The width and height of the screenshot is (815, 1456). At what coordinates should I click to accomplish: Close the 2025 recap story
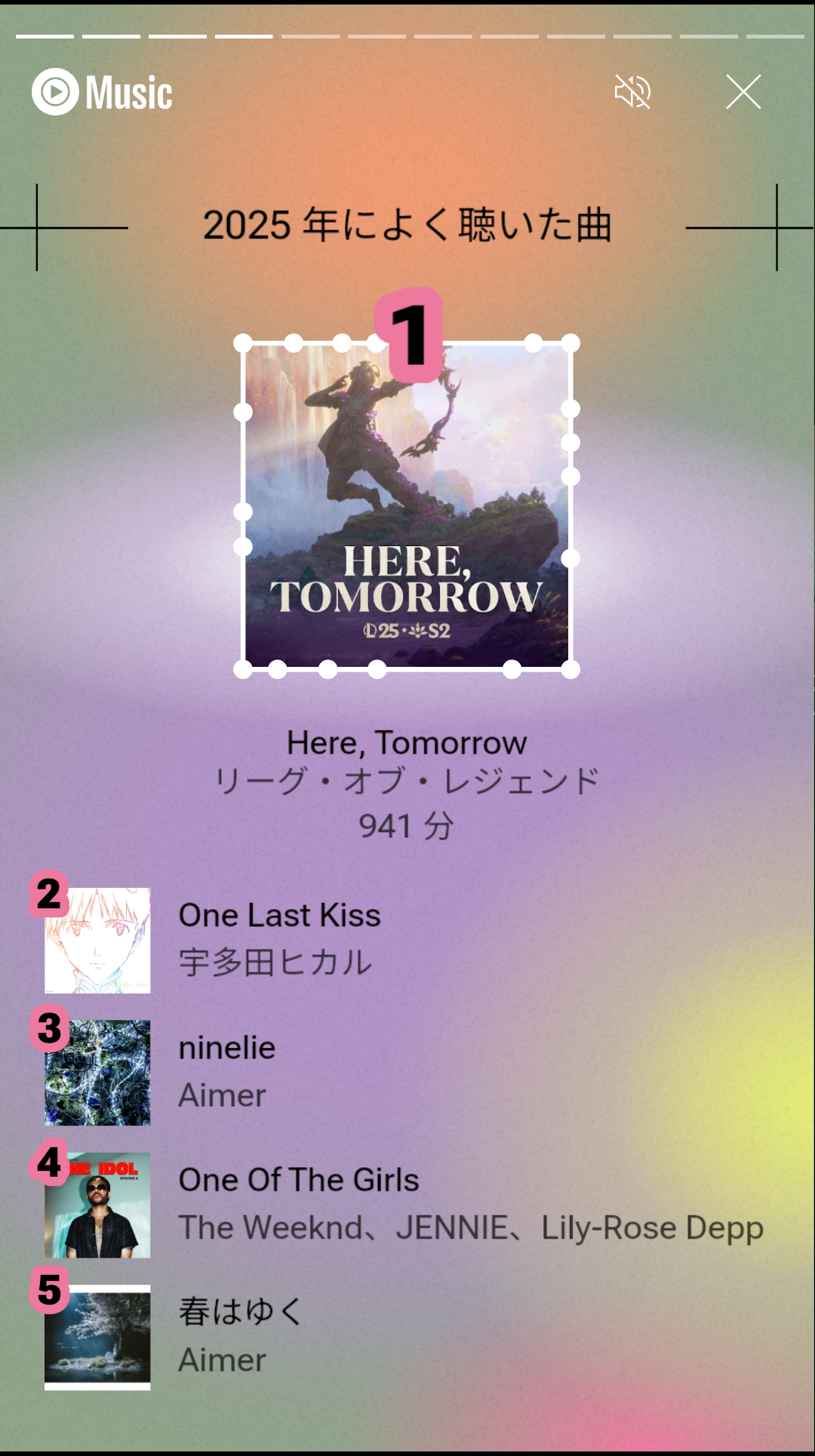point(743,92)
